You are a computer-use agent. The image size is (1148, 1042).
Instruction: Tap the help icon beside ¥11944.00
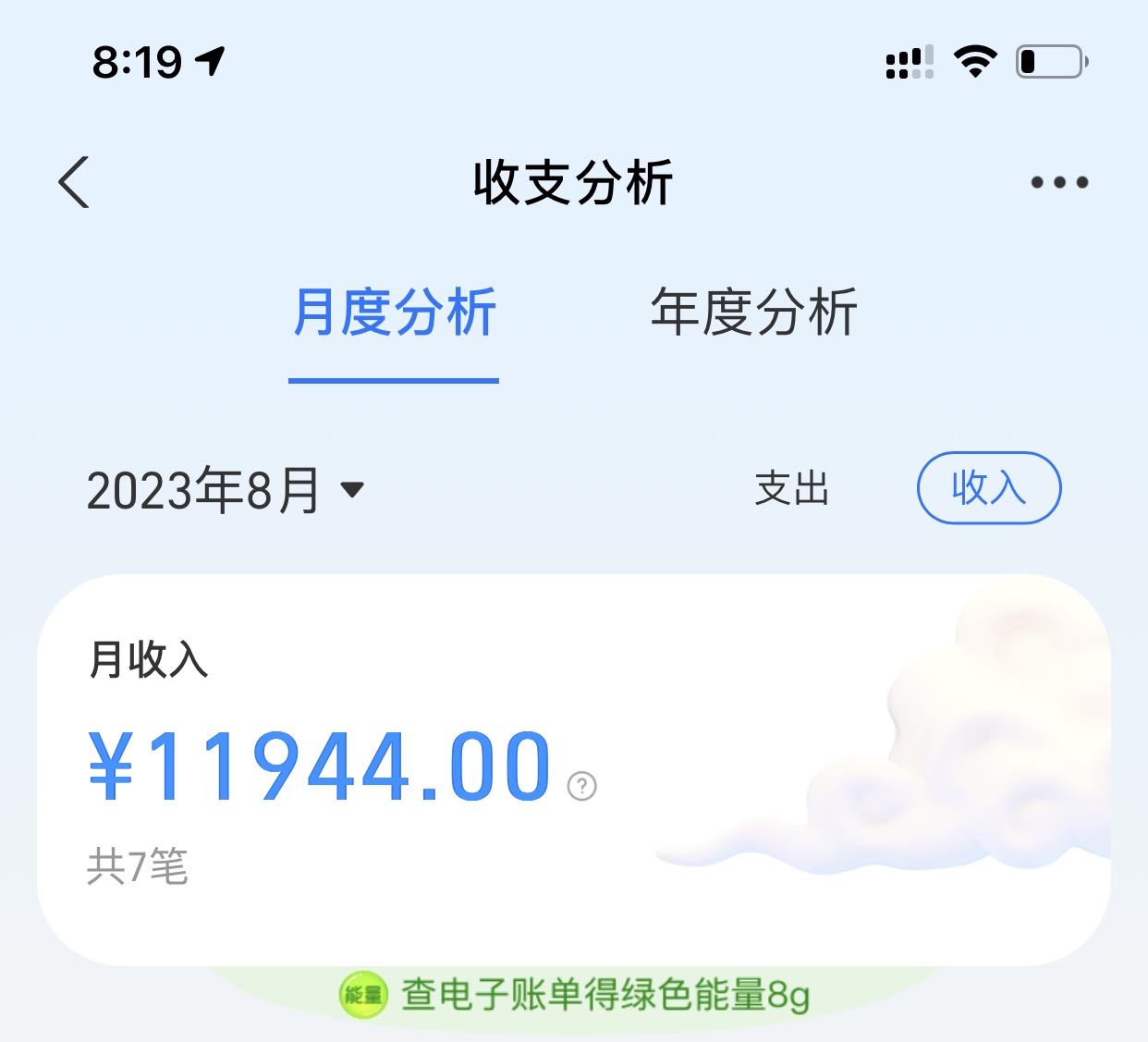click(x=581, y=786)
